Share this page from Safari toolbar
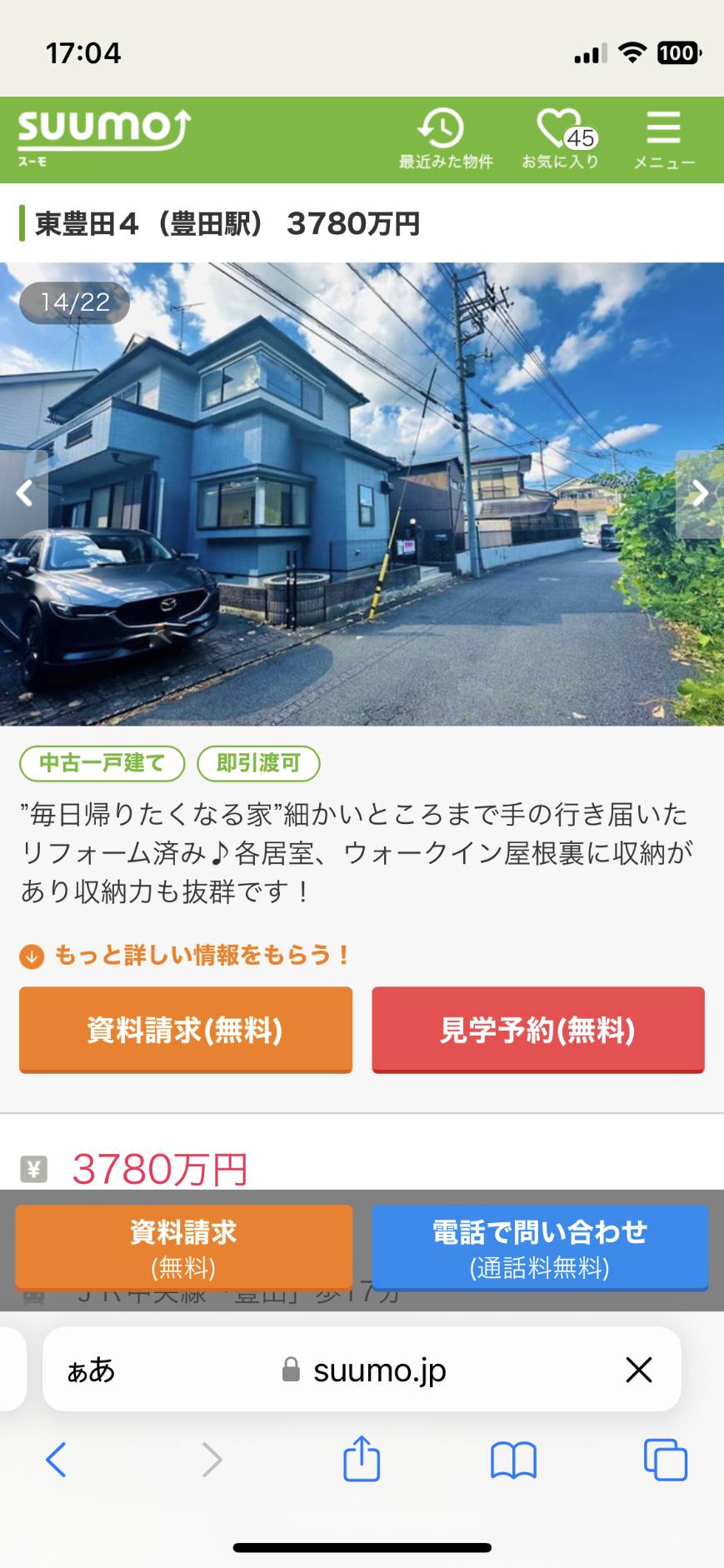Image resolution: width=724 pixels, height=1568 pixels. (362, 1458)
